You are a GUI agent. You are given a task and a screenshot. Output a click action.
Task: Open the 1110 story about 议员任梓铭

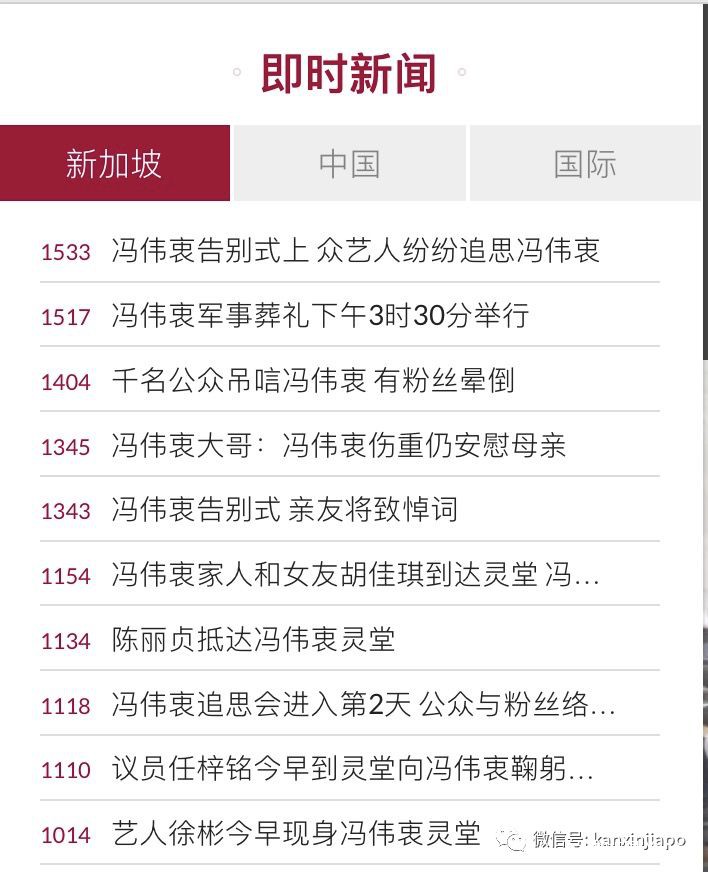click(352, 770)
